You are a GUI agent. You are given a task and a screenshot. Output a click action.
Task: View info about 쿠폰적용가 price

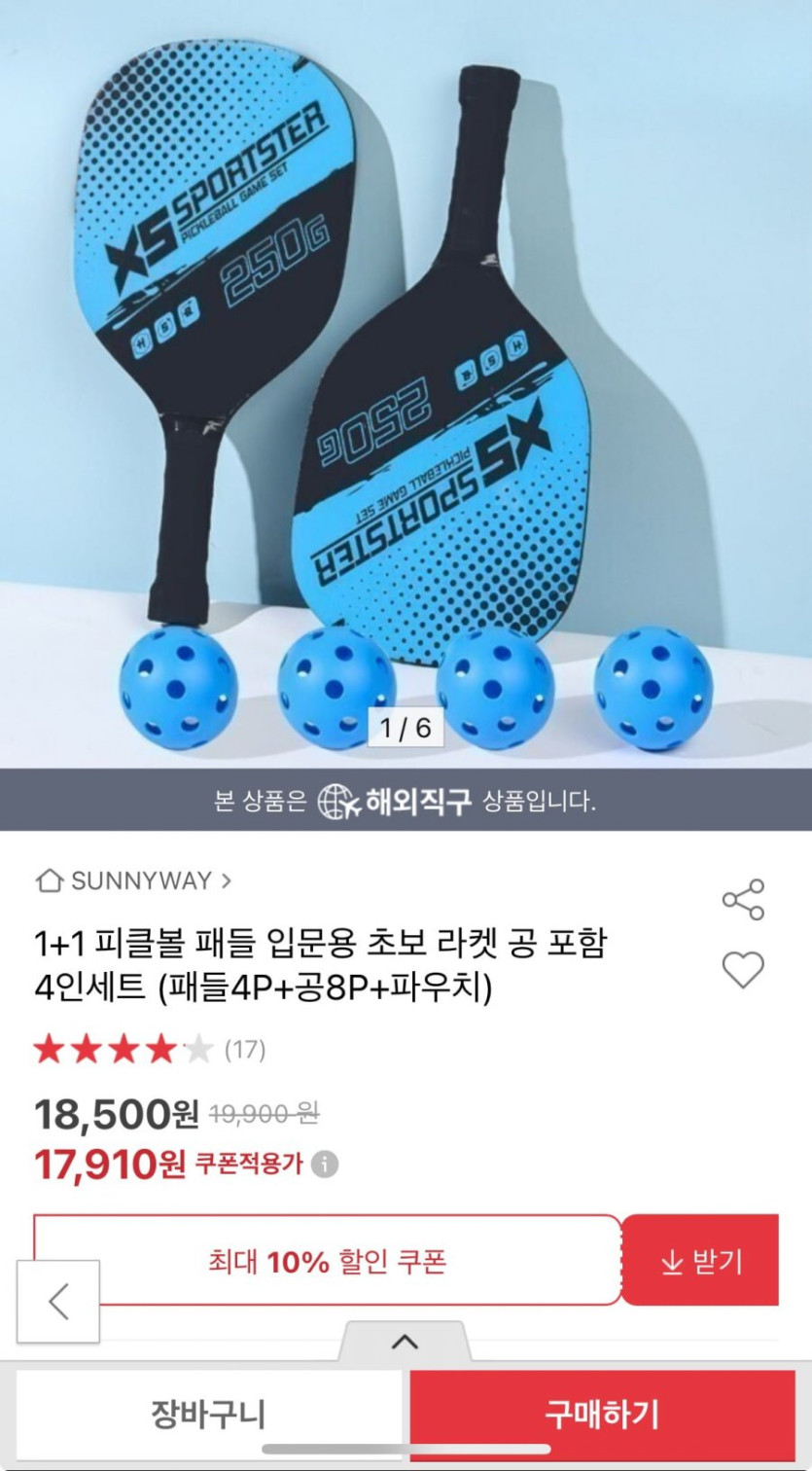click(x=325, y=1165)
